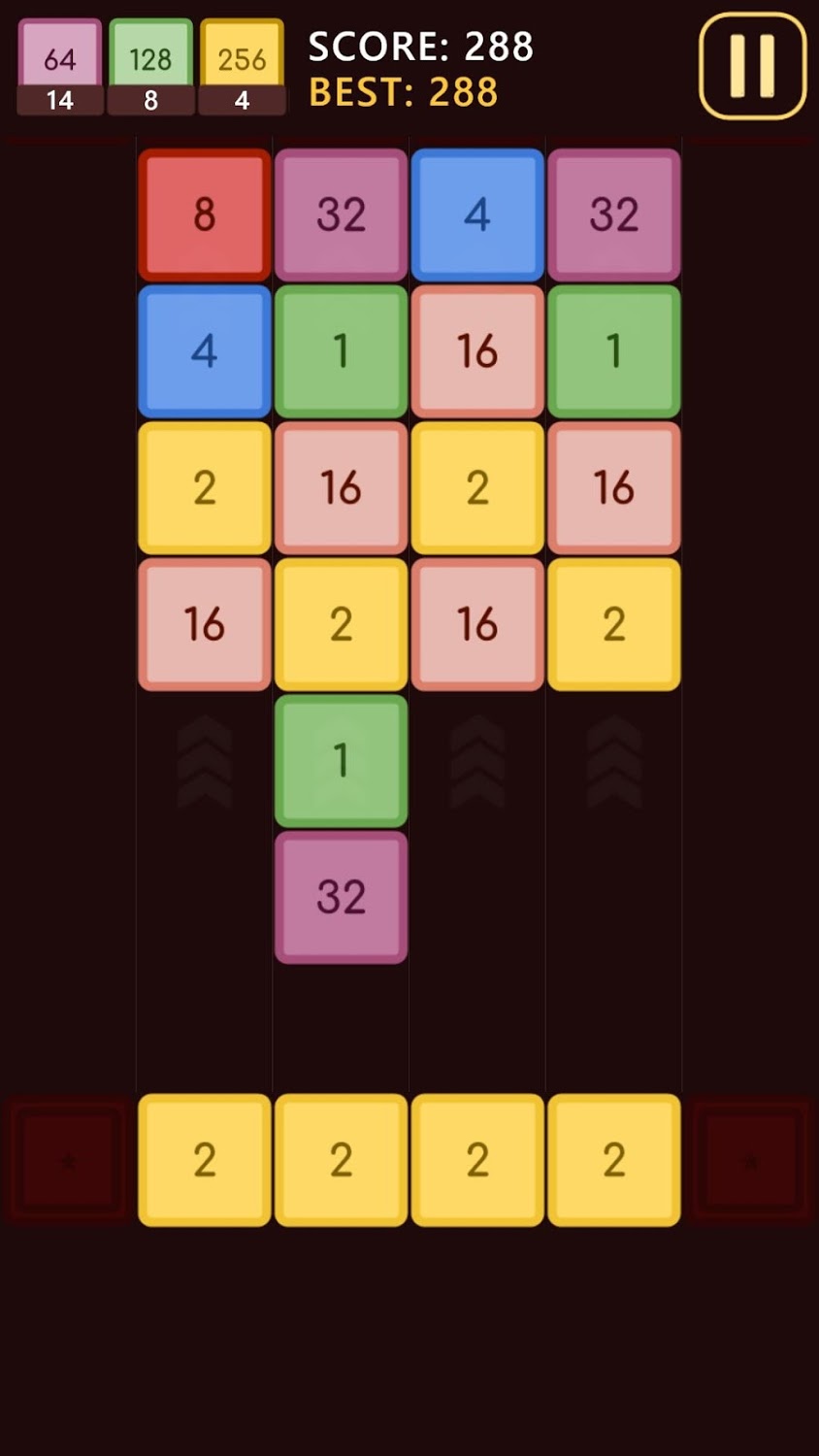Launch the 2 tile below the blue 4 topped column

tap(476, 1160)
